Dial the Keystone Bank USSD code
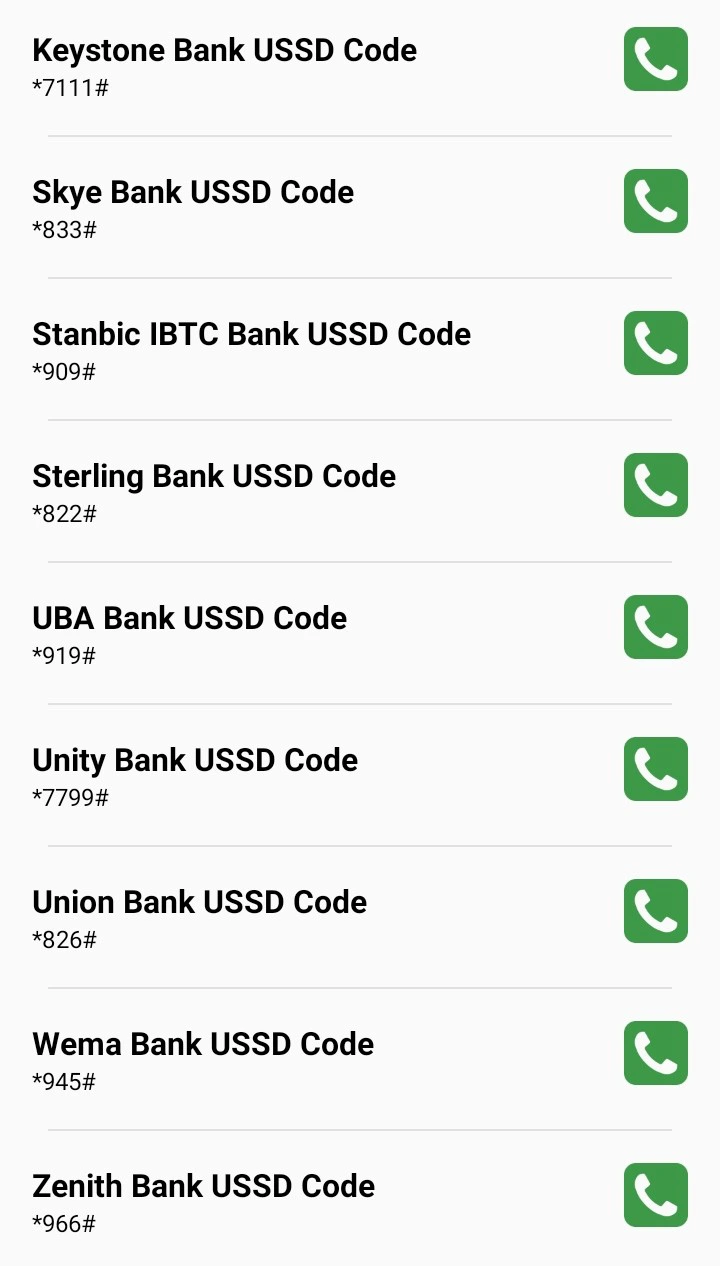Image resolution: width=720 pixels, height=1266 pixels. pyautogui.click(x=656, y=59)
